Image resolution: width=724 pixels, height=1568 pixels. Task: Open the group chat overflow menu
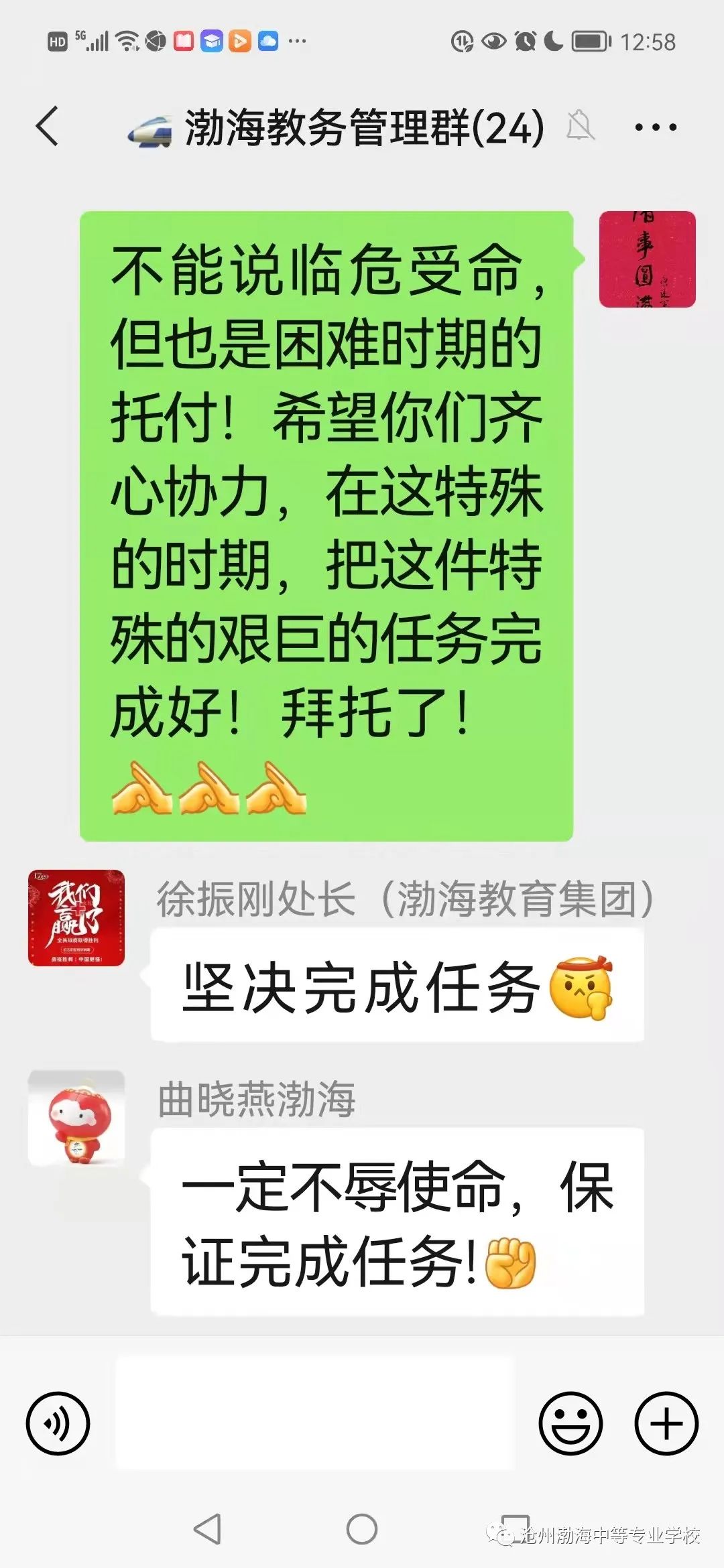pyautogui.click(x=655, y=127)
